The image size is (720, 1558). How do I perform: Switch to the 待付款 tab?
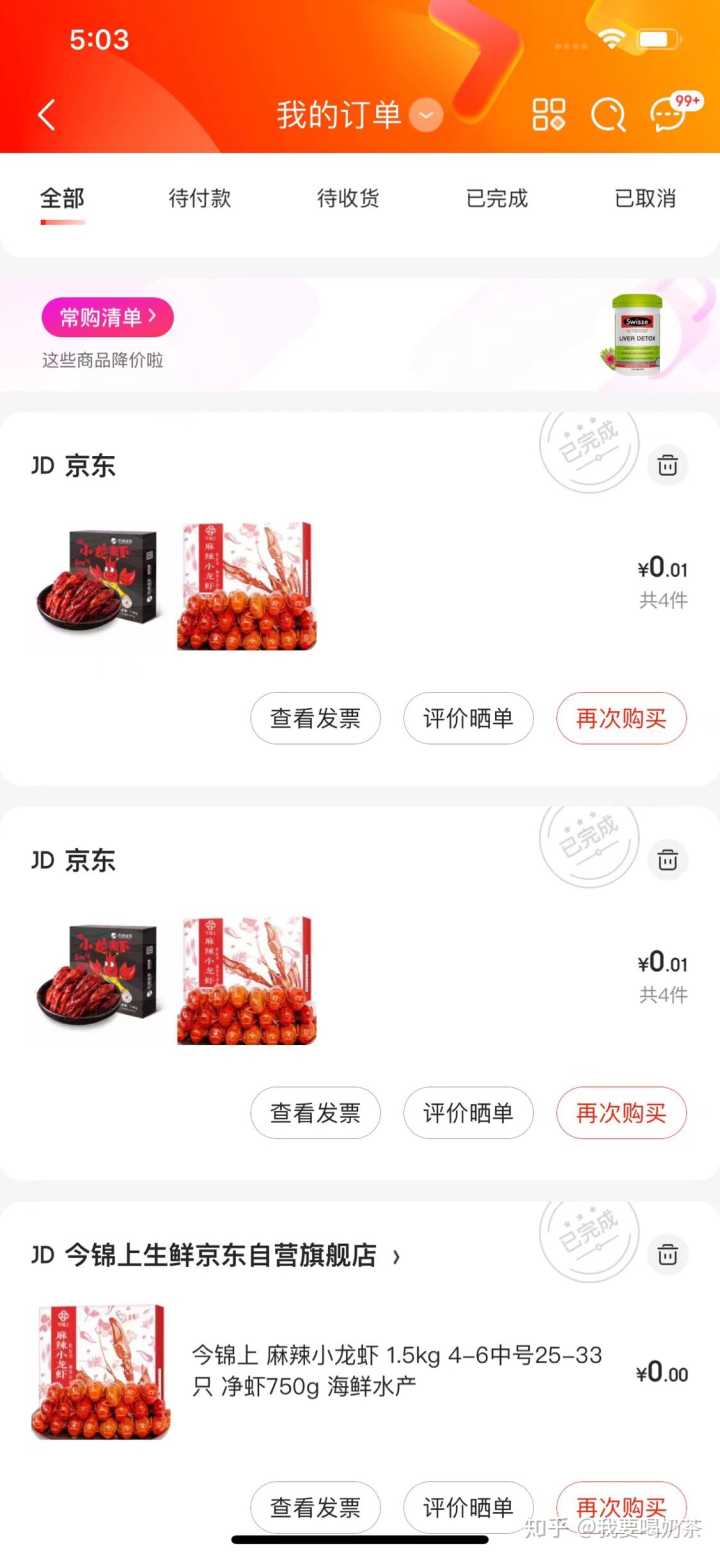pyautogui.click(x=200, y=198)
